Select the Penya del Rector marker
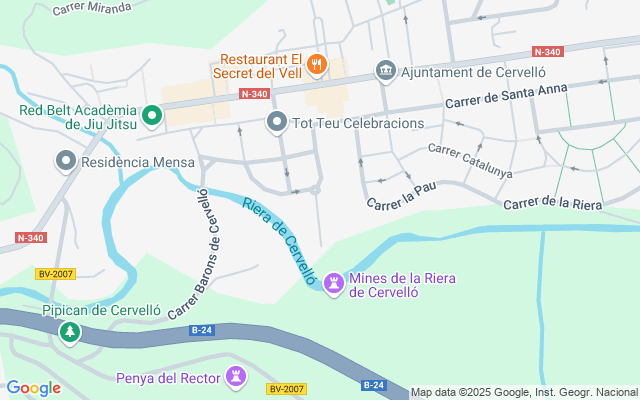 [236, 377]
